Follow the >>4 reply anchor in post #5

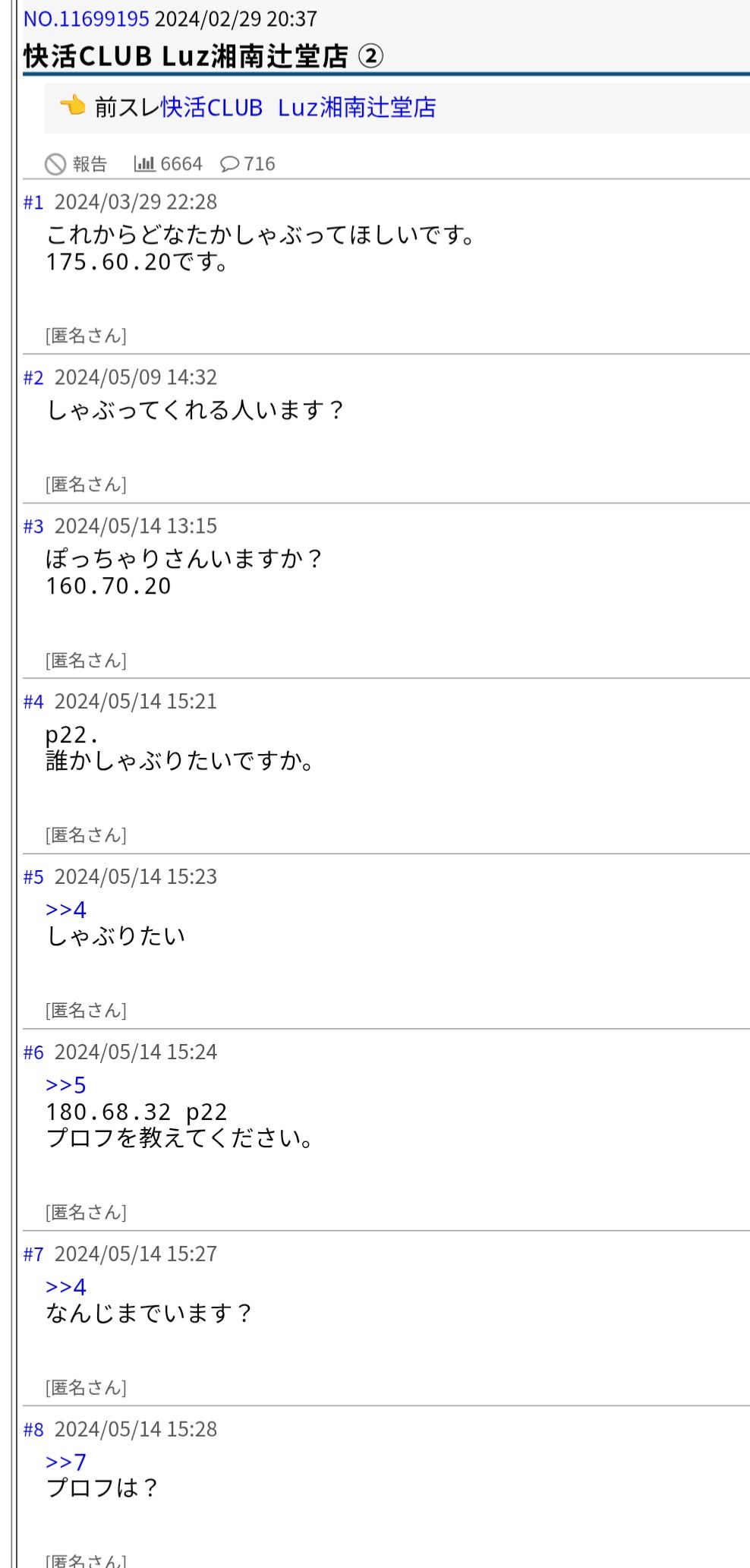tap(66, 910)
